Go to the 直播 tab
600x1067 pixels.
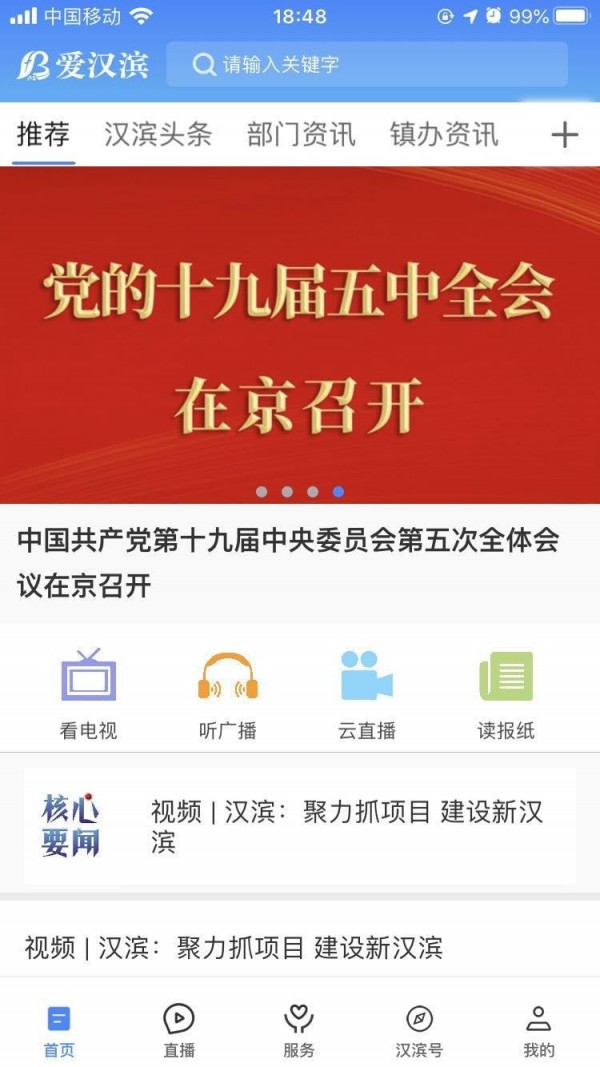click(x=179, y=1030)
